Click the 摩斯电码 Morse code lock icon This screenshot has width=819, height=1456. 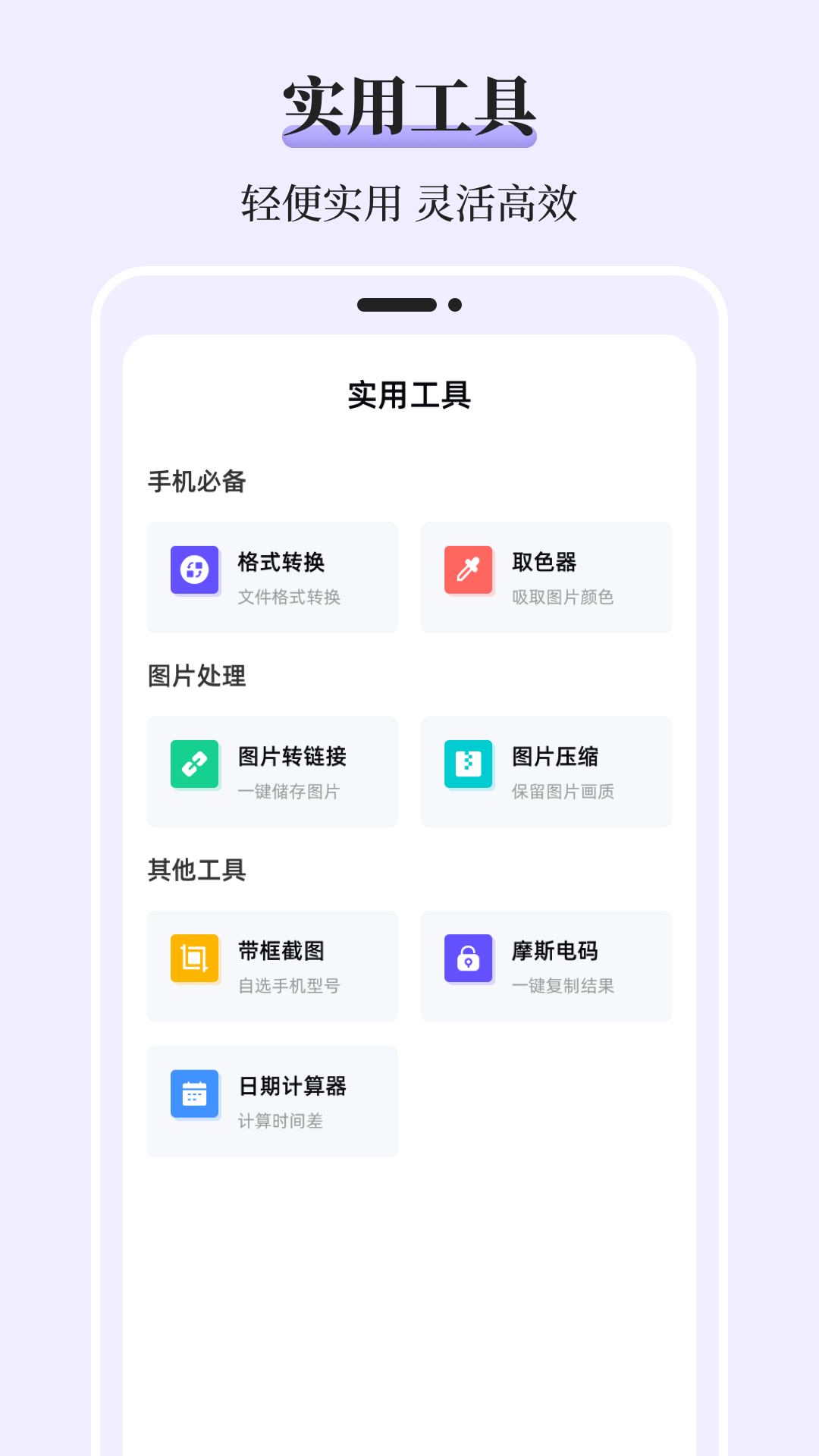[x=469, y=959]
